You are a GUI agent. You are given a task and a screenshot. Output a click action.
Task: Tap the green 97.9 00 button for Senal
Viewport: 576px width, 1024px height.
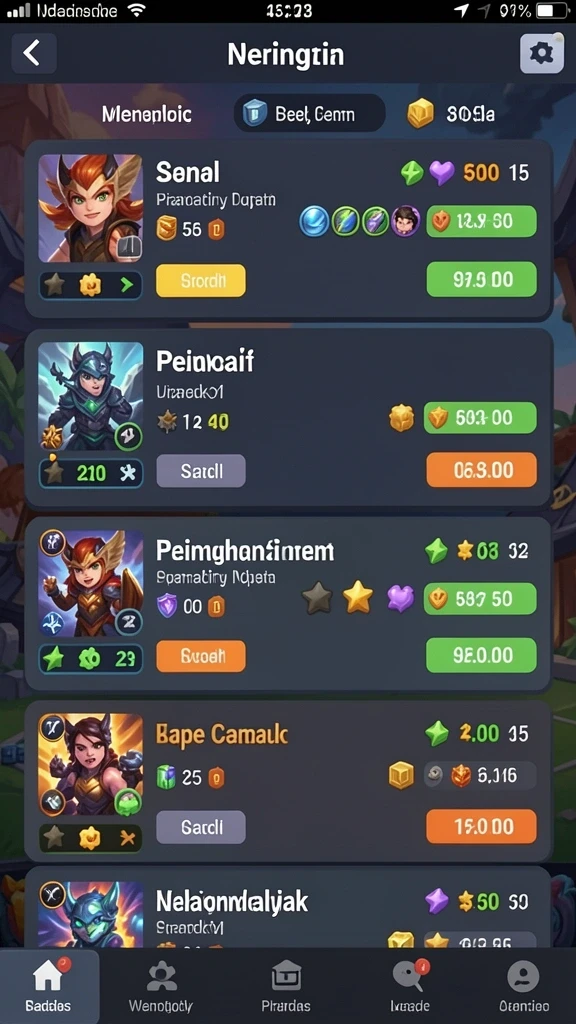coord(481,280)
